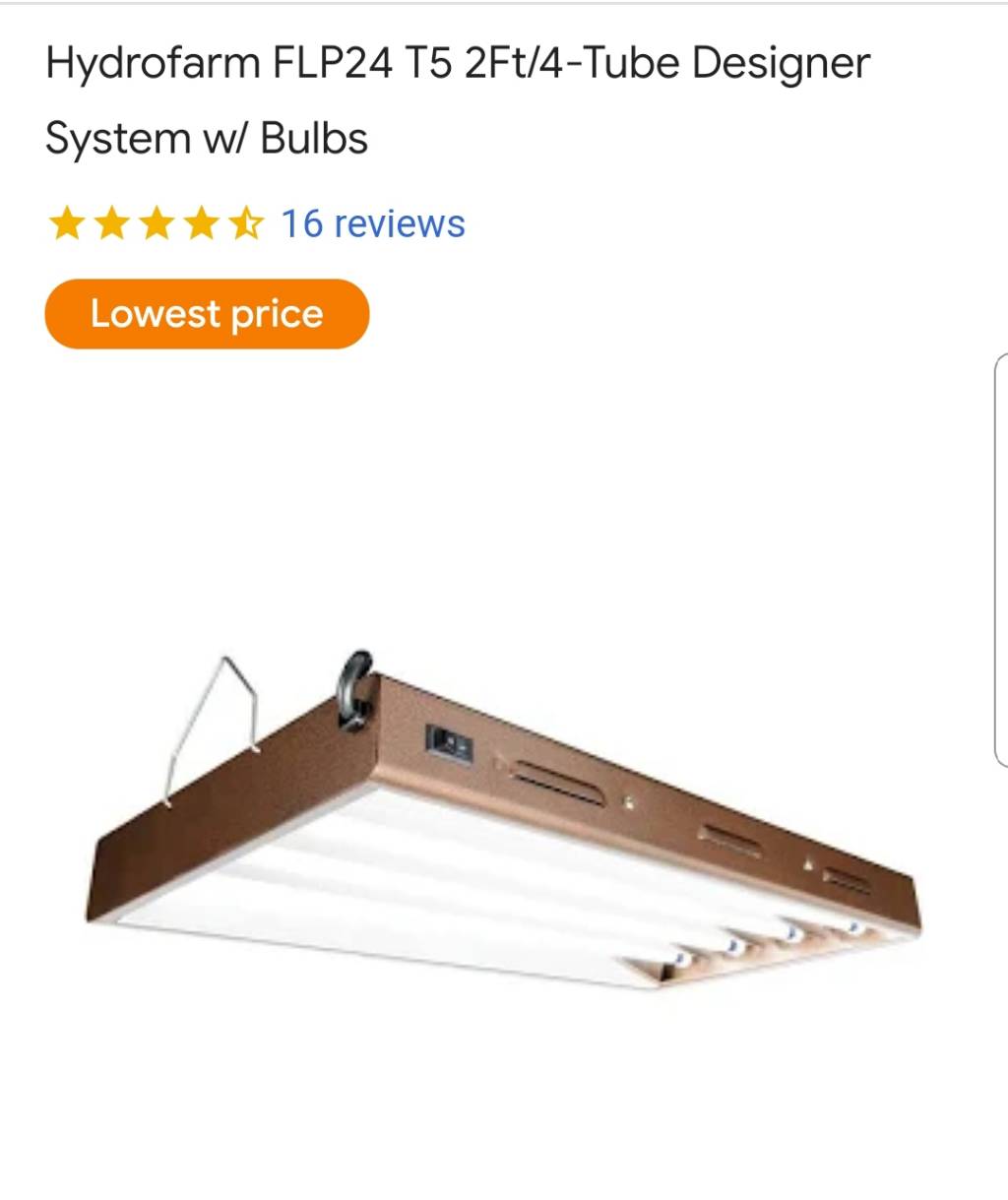The image size is (1008, 1200).
Task: Tap the Lowest price badge
Action: click(x=207, y=314)
